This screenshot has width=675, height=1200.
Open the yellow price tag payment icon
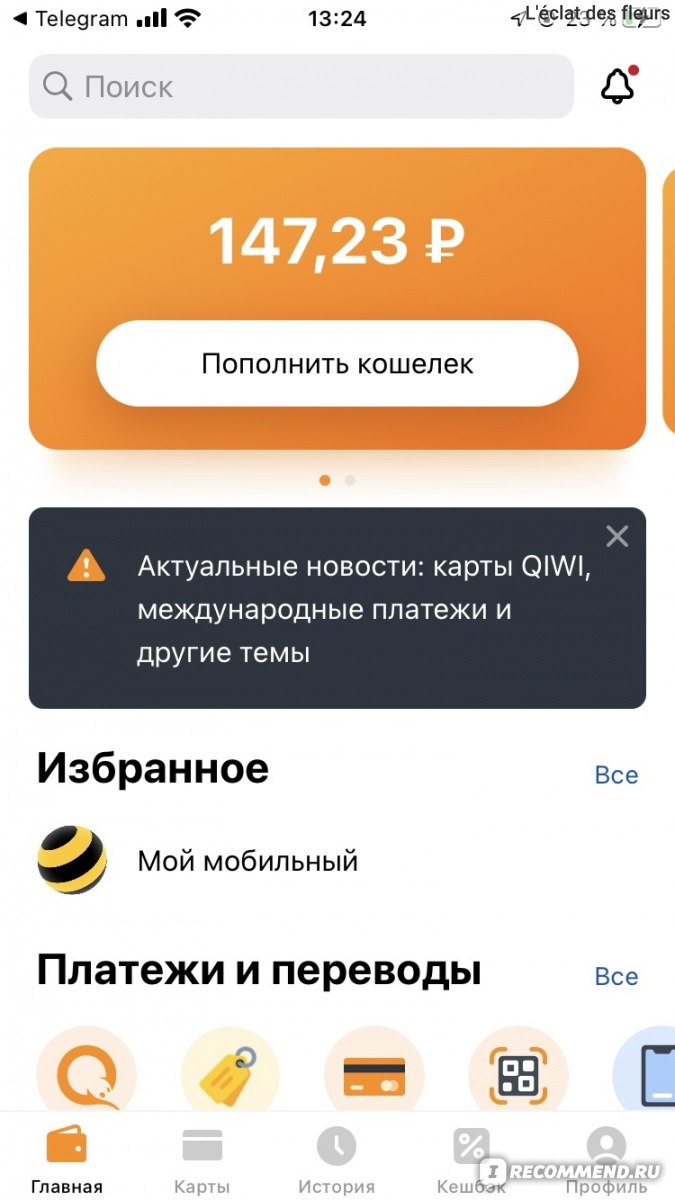(x=229, y=1072)
